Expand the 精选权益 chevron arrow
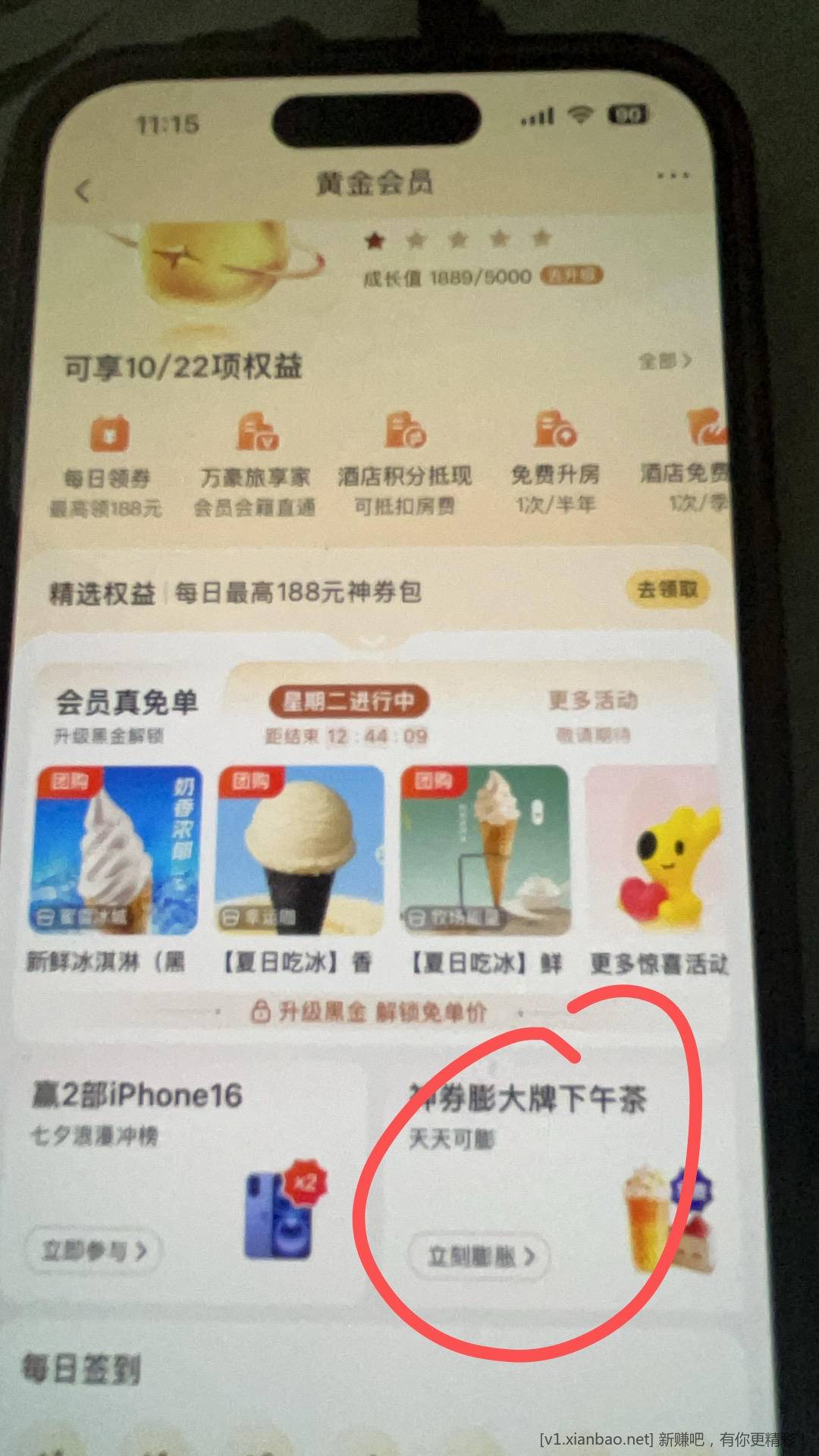This screenshot has width=819, height=1456. coord(372,642)
